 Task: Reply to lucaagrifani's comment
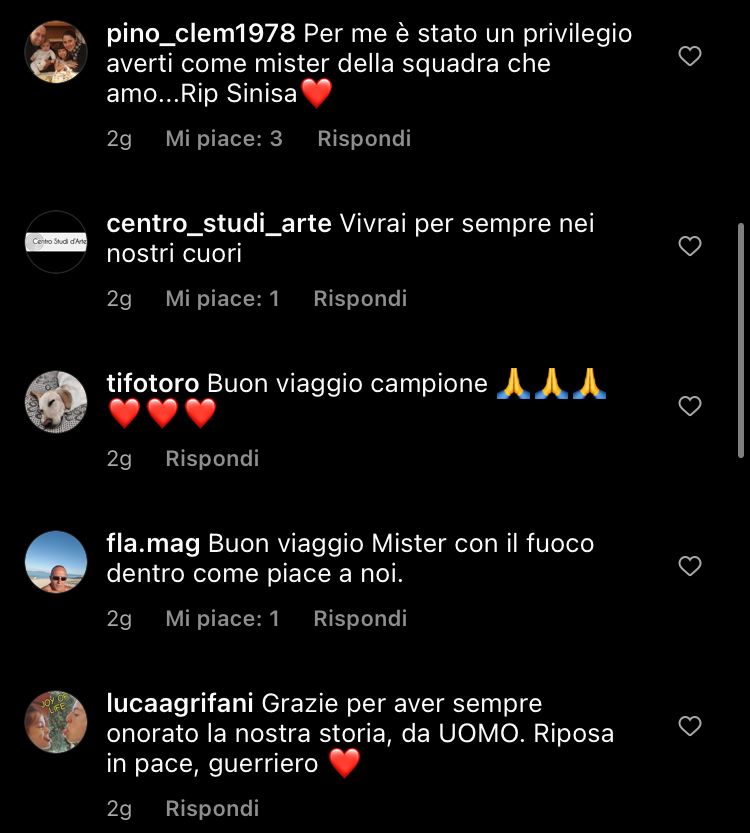pyautogui.click(x=212, y=808)
